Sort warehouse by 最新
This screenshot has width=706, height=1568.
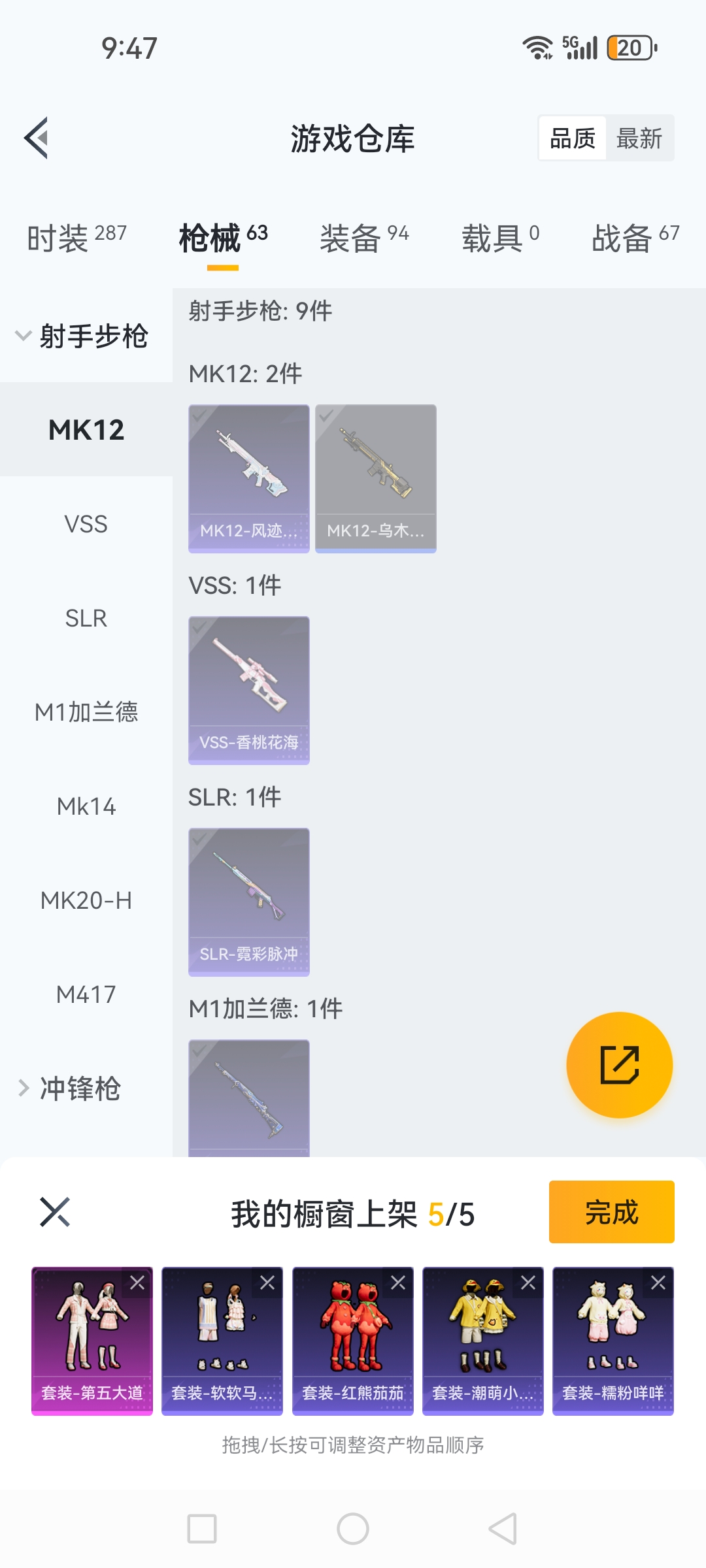(x=639, y=139)
